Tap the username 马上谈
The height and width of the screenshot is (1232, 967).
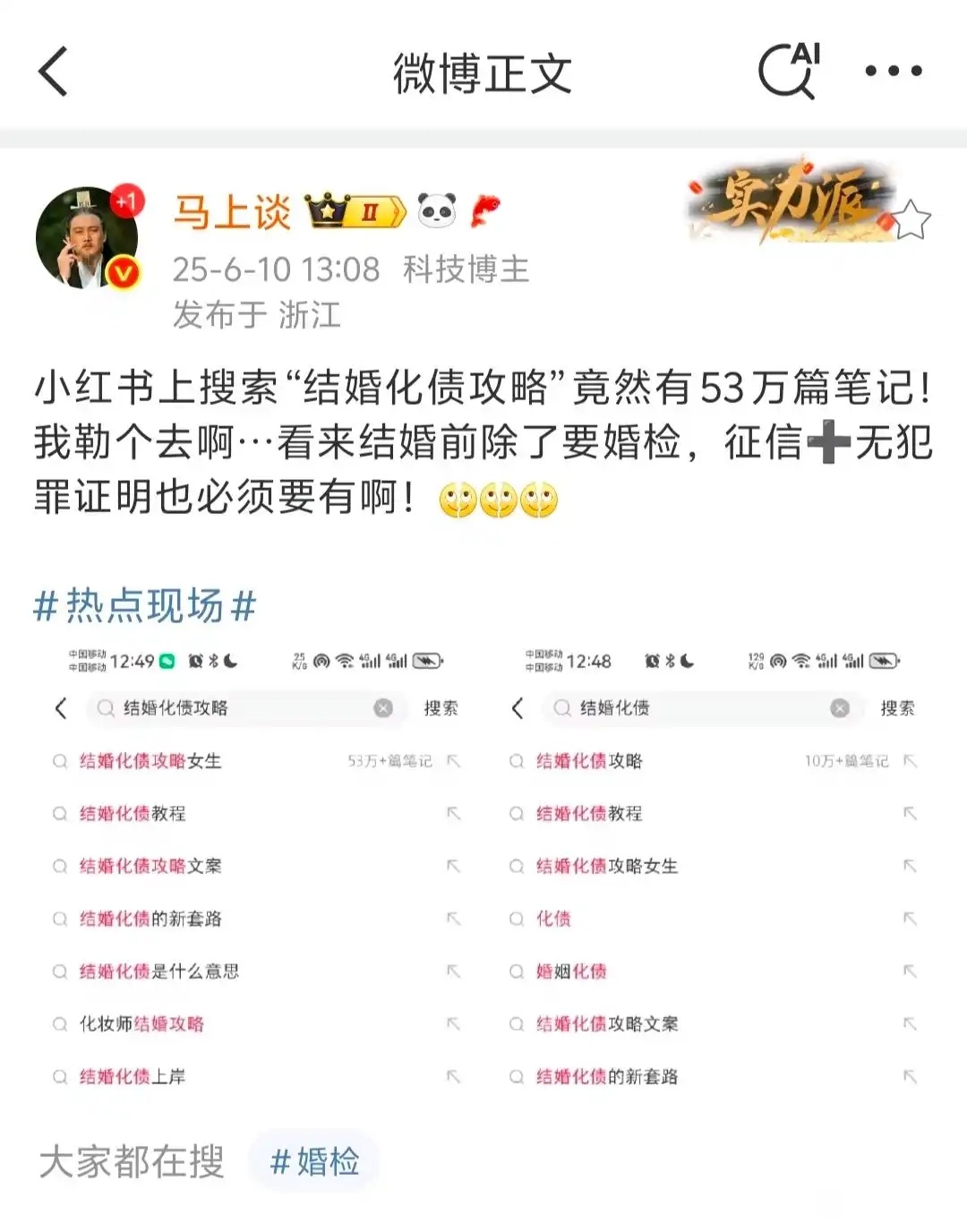pyautogui.click(x=232, y=212)
